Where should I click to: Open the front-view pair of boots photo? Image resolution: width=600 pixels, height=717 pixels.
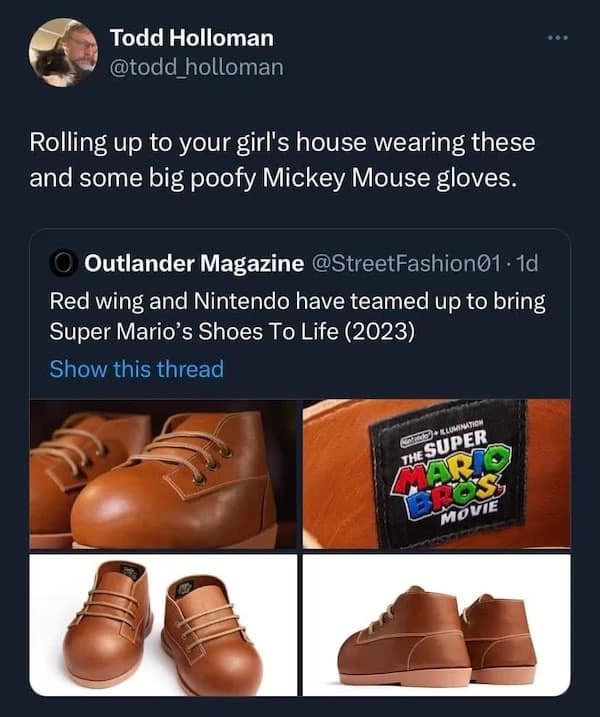(x=163, y=624)
